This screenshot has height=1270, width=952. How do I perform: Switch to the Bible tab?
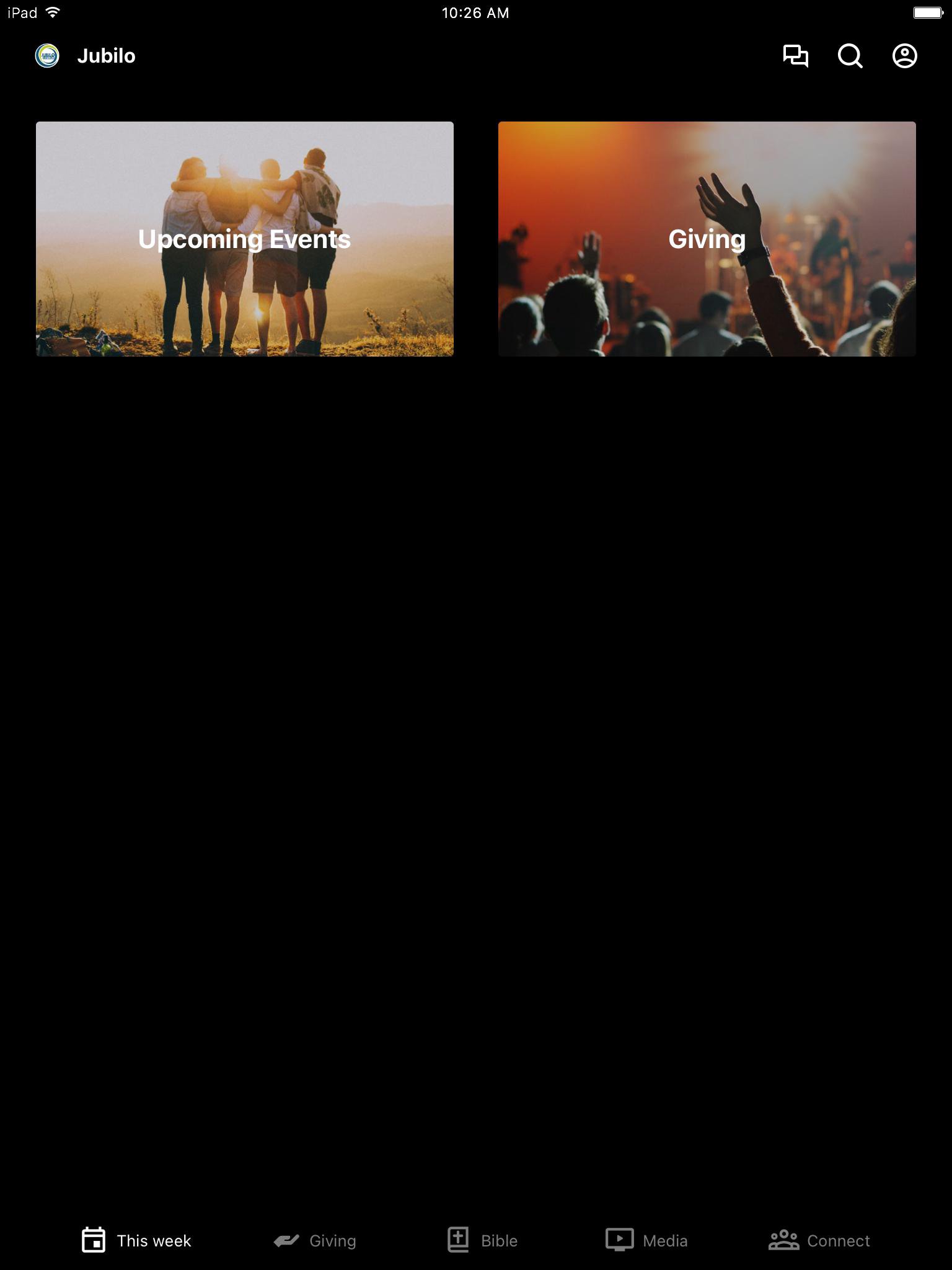point(483,1240)
